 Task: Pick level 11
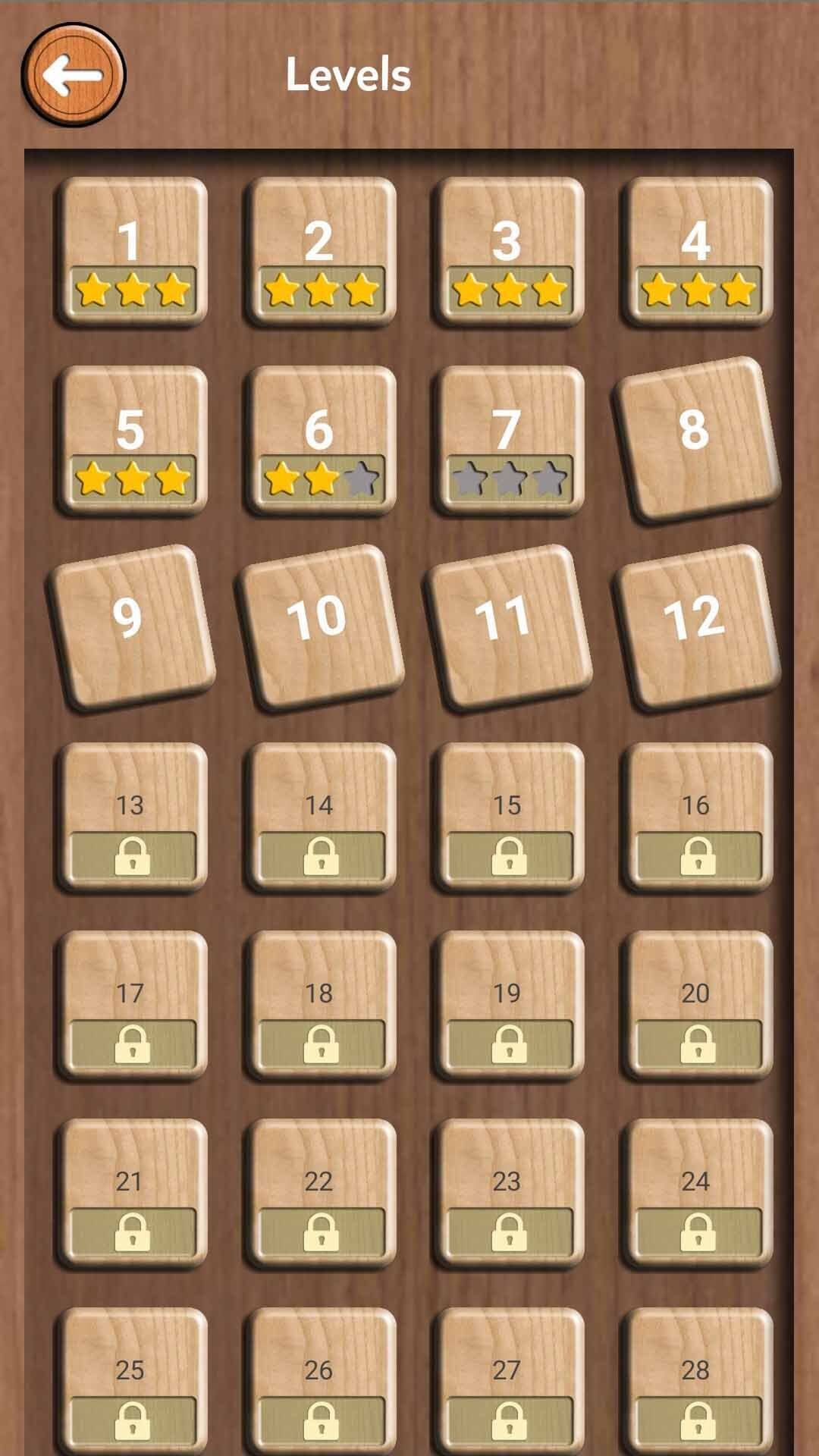coord(507,627)
